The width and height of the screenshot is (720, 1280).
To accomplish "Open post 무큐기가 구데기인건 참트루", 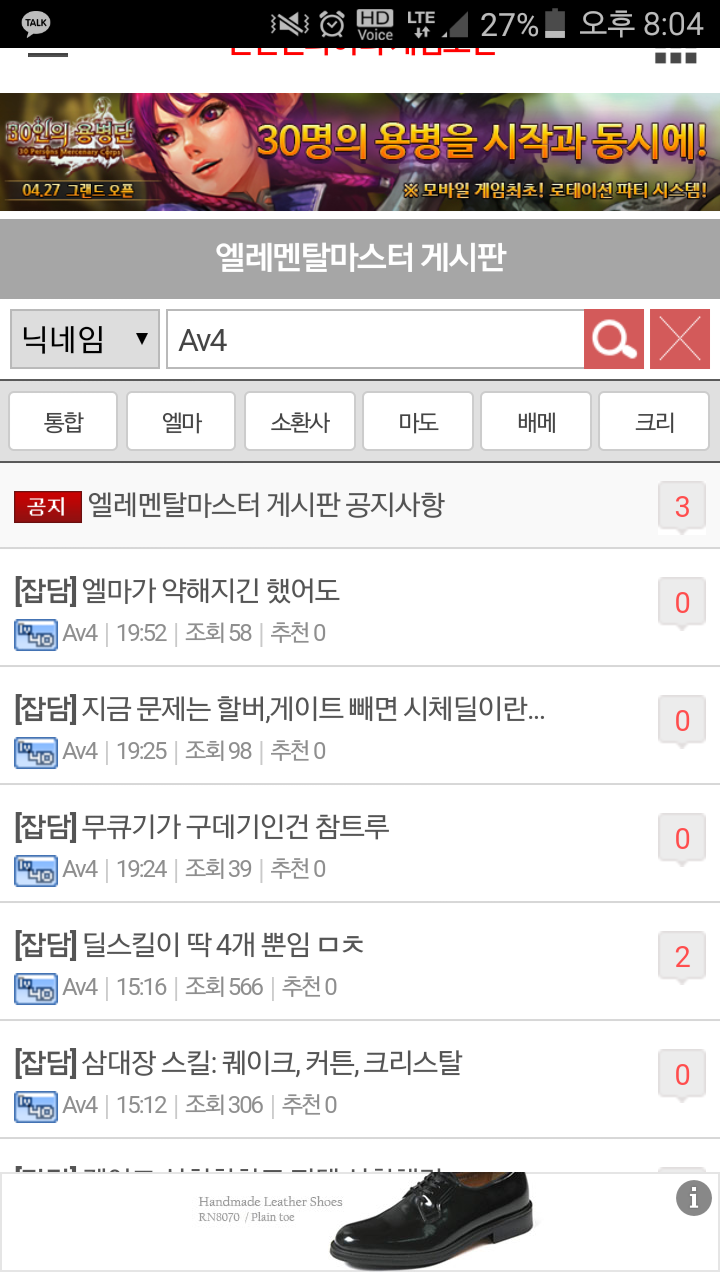I will coord(360,844).
